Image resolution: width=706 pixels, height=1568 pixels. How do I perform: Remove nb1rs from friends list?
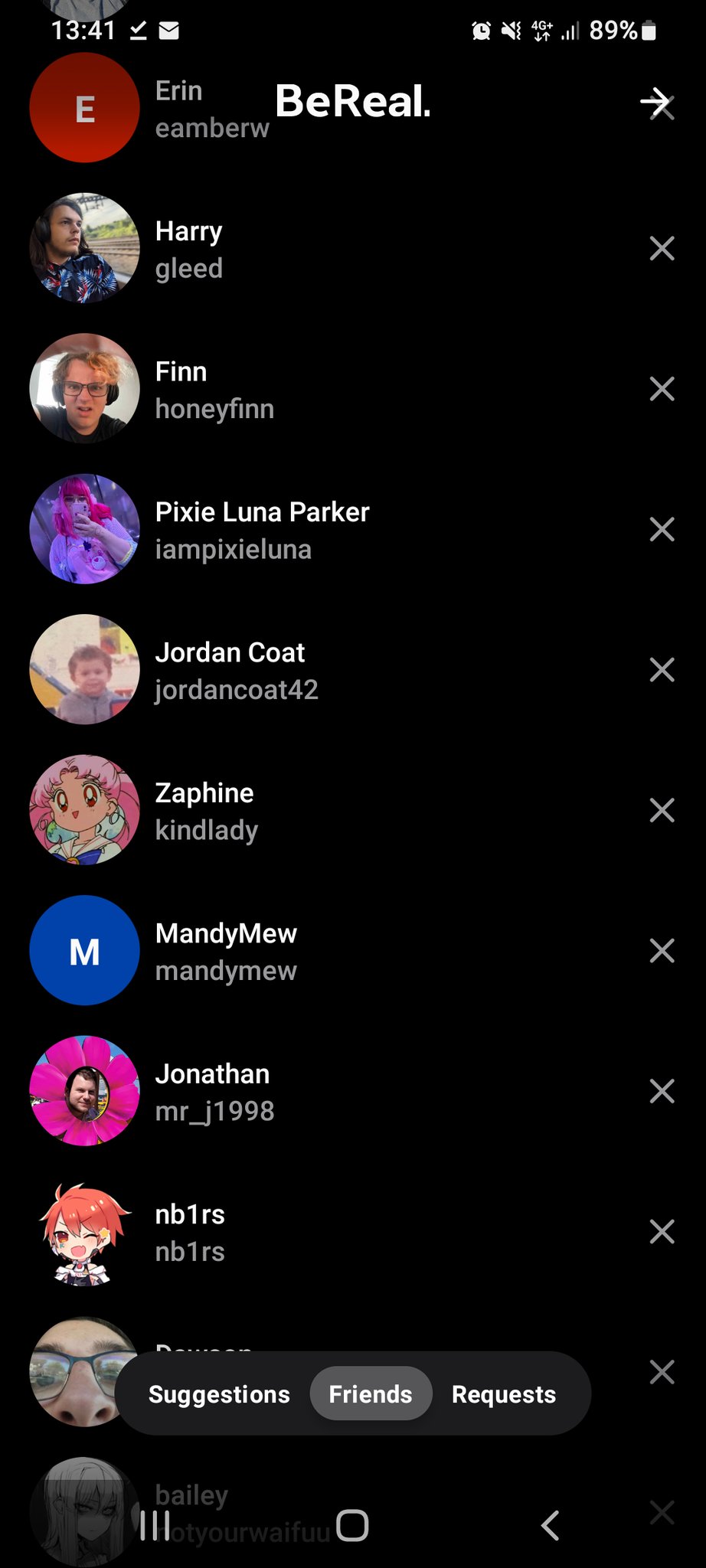[662, 1232]
